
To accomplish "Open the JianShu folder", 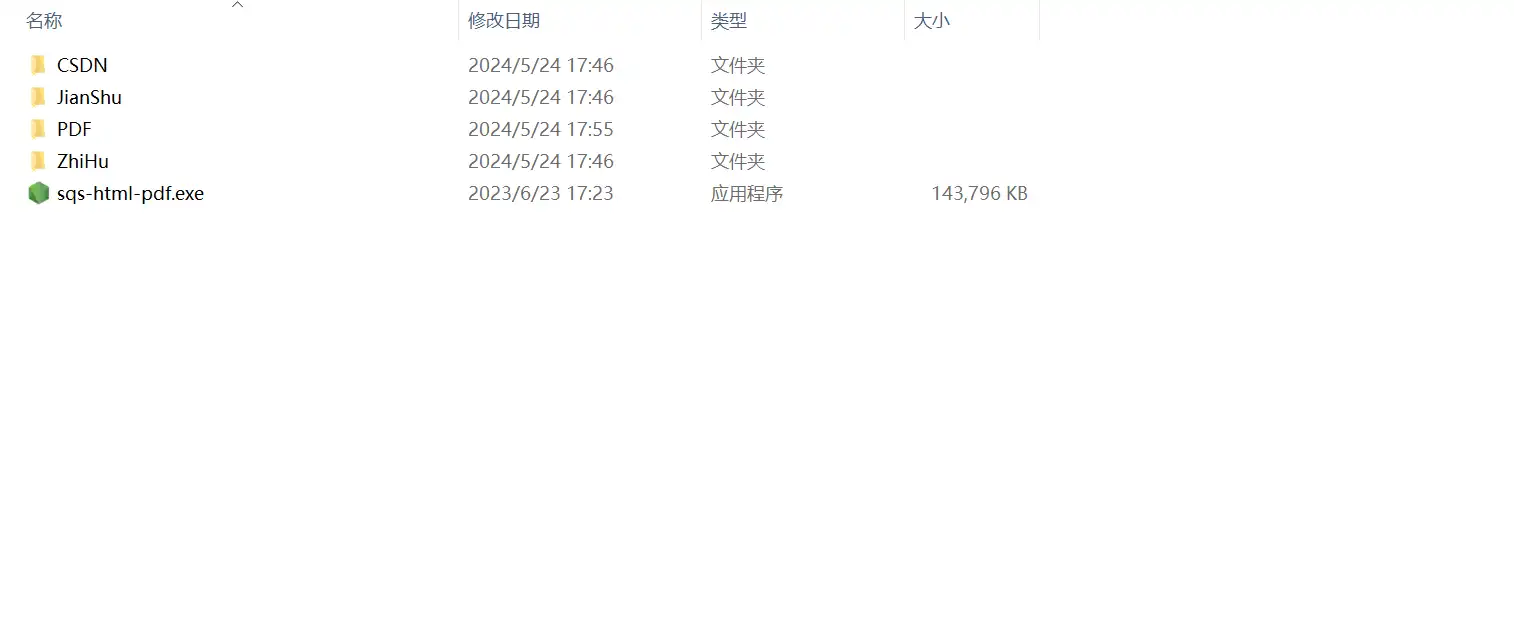I will pyautogui.click(x=88, y=97).
